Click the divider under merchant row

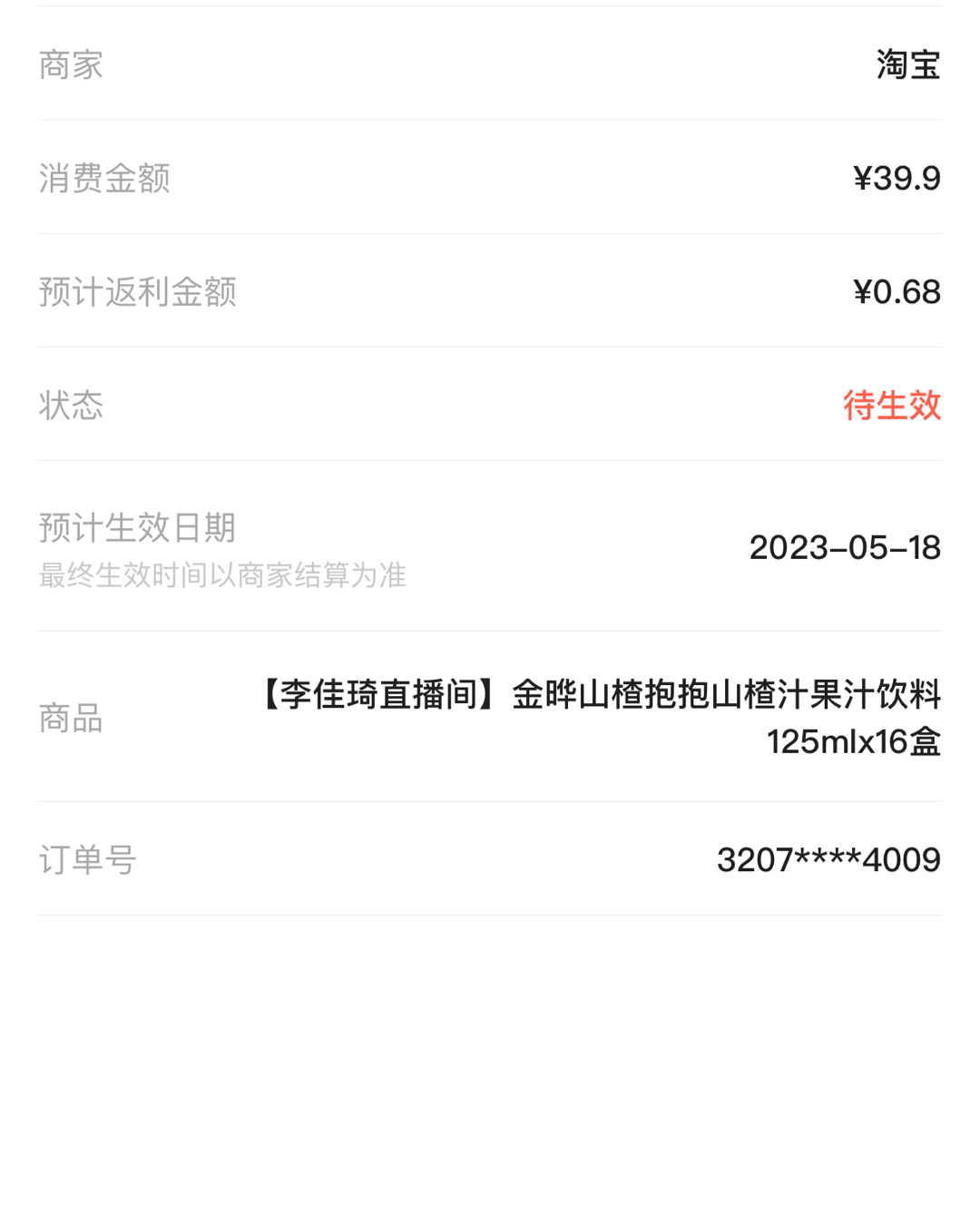490,121
